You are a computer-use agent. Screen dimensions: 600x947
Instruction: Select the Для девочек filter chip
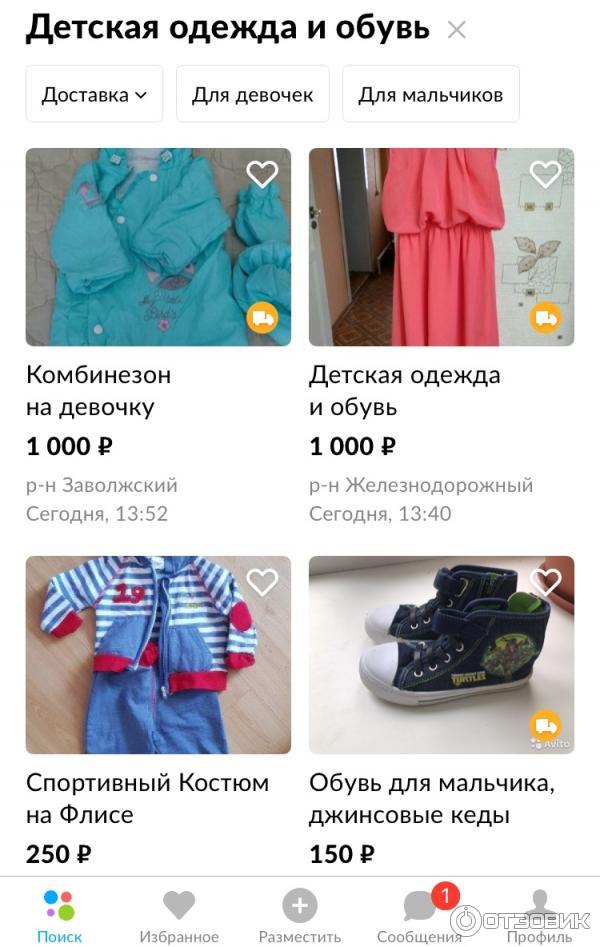click(x=253, y=95)
